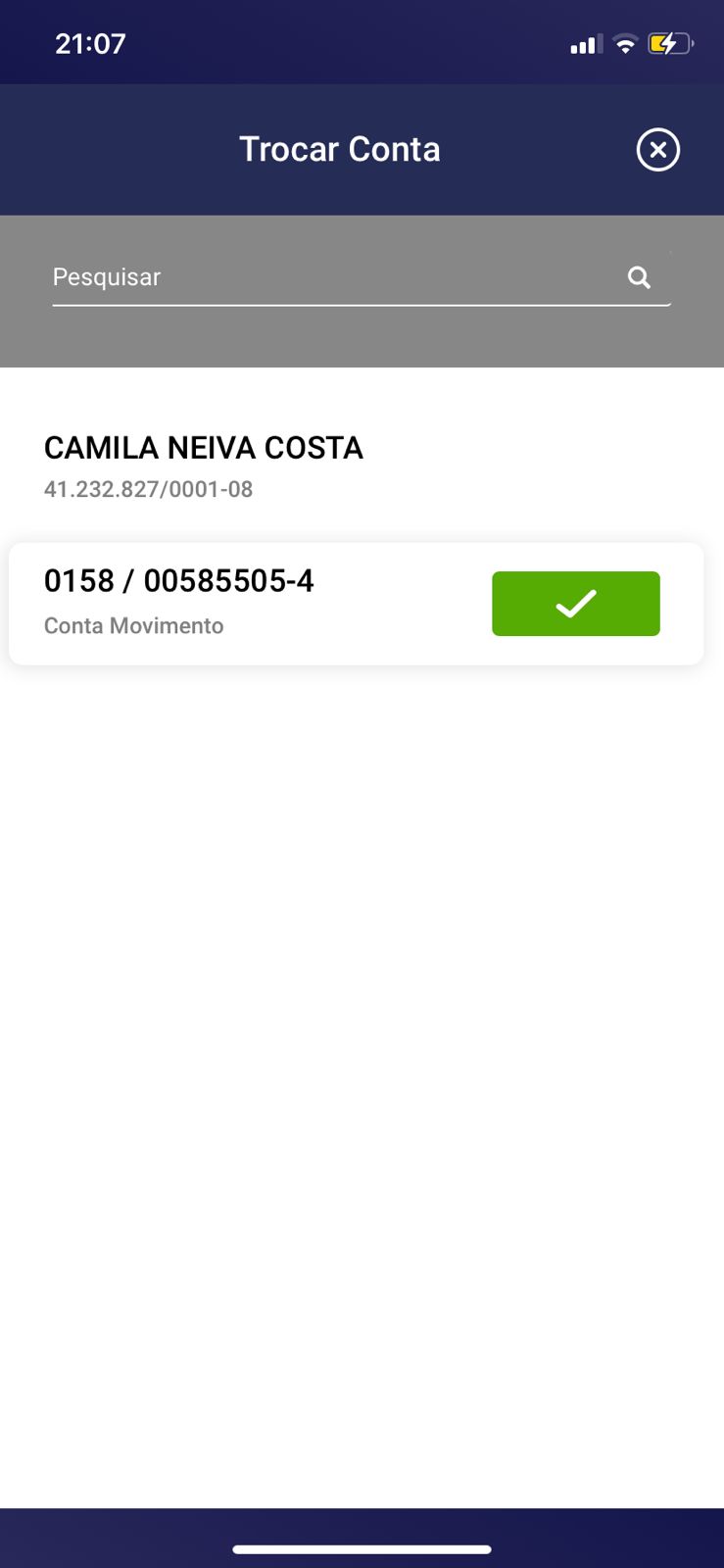The width and height of the screenshot is (724, 1568).
Task: Close the Trocar Conta screen
Action: click(x=657, y=150)
